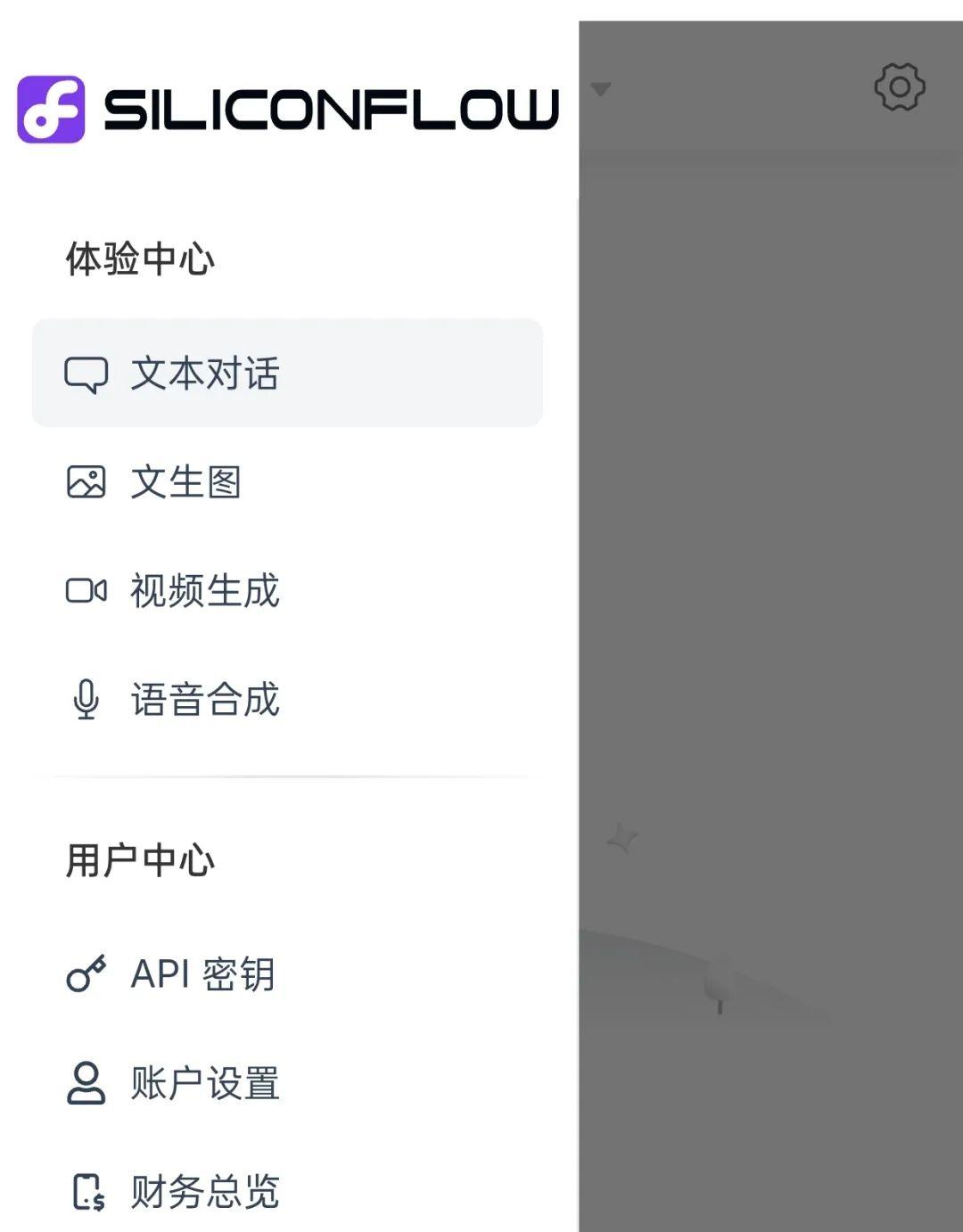This screenshot has width=963, height=1232.
Task: Go to 文生图
Action: click(x=287, y=482)
